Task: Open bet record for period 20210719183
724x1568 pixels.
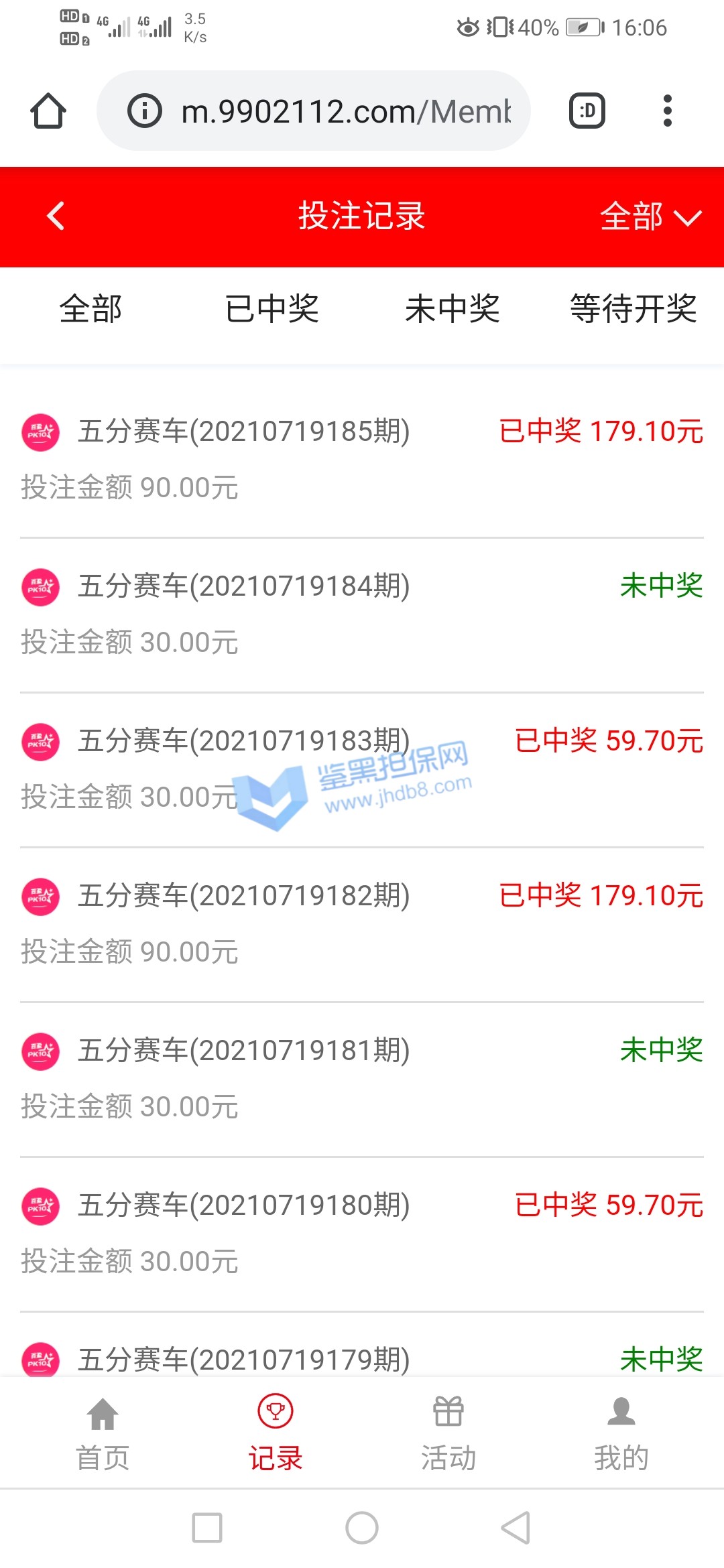Action: tap(362, 769)
